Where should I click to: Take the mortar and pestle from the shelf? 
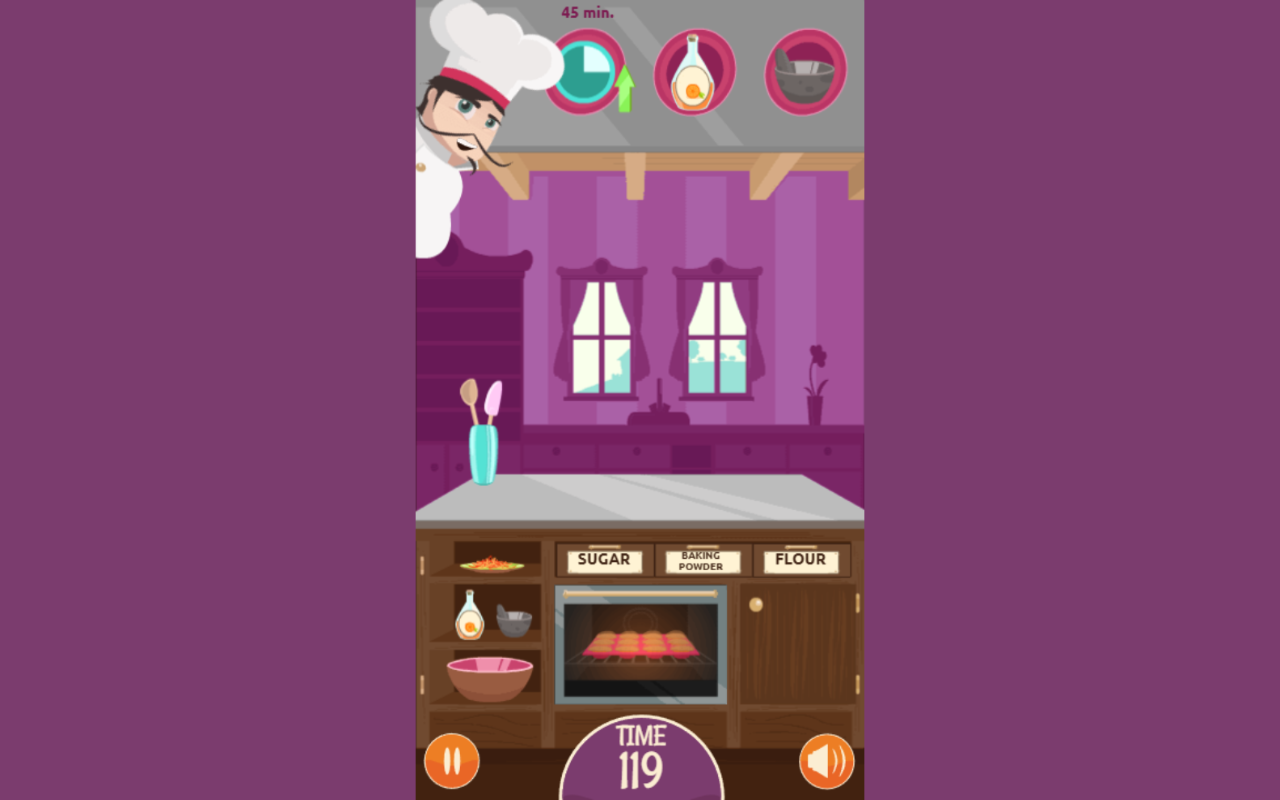tap(514, 622)
